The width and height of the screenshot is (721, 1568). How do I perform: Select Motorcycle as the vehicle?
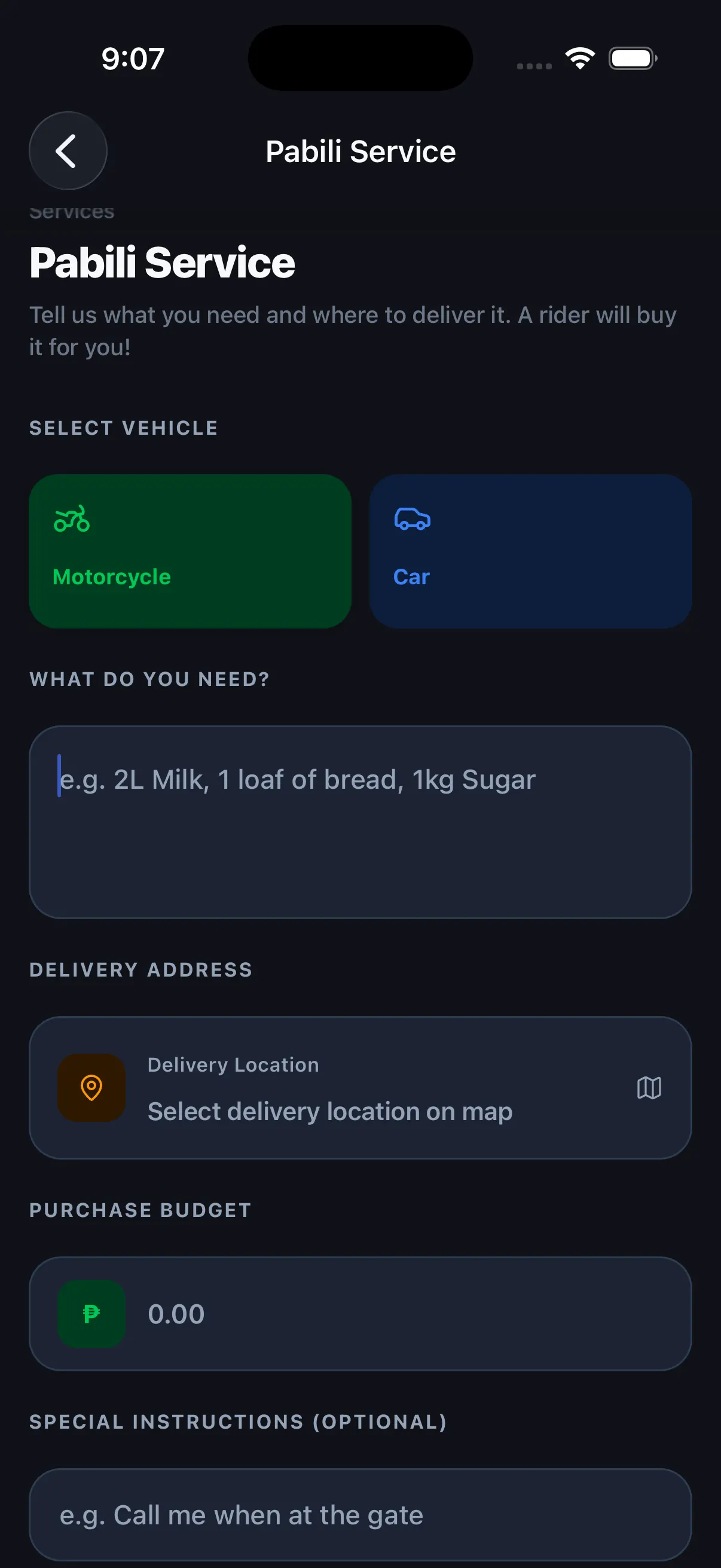pyautogui.click(x=190, y=551)
